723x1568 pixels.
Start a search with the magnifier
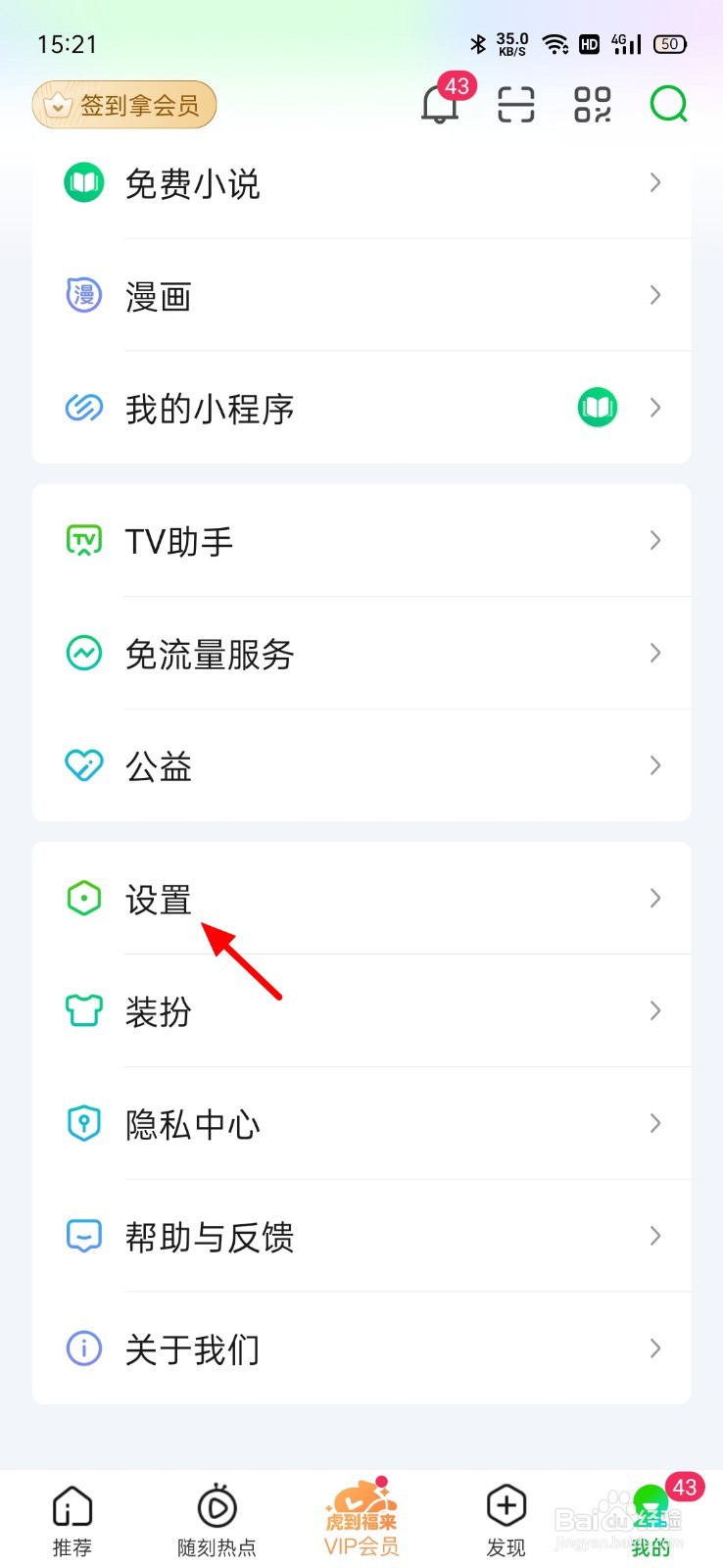(667, 103)
